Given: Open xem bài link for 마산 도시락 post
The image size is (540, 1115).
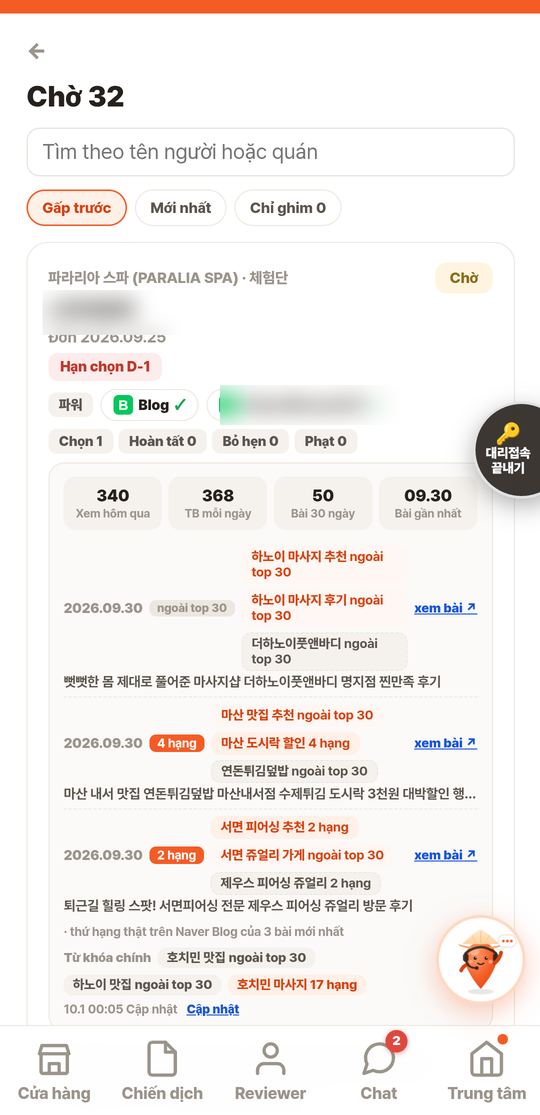Looking at the screenshot, I should (x=445, y=743).
